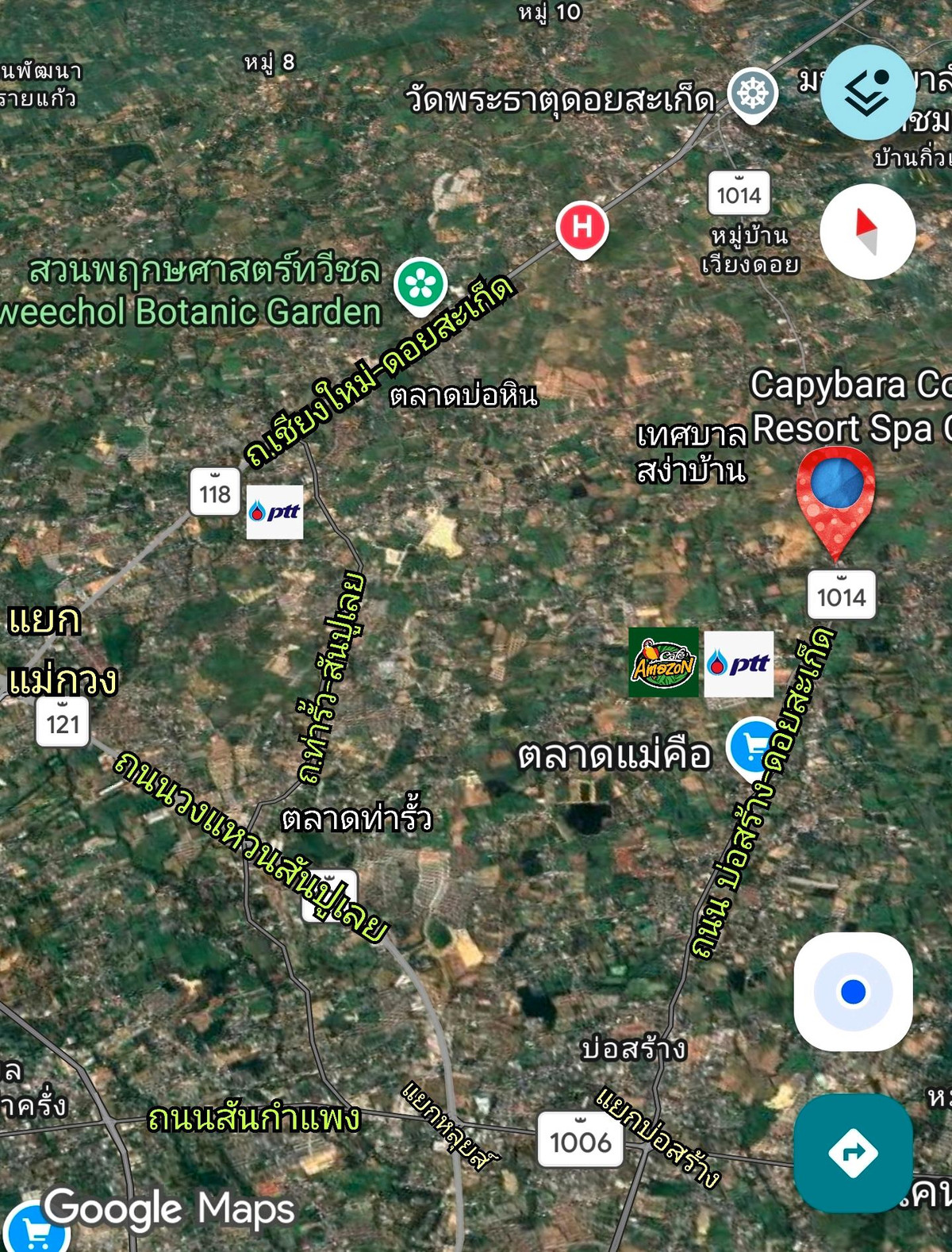The width and height of the screenshot is (952, 1252).
Task: Open the hospital marker with the H
Action: [x=582, y=229]
